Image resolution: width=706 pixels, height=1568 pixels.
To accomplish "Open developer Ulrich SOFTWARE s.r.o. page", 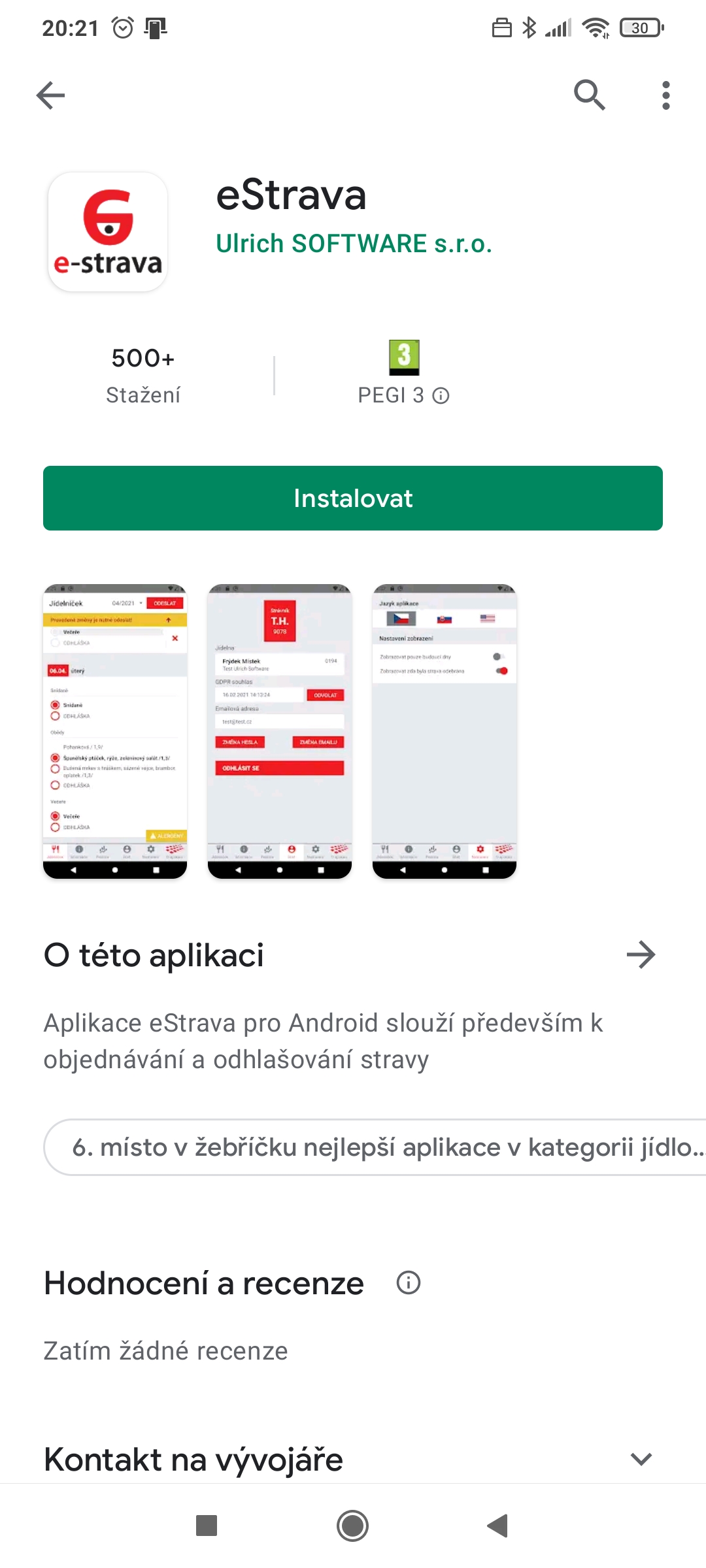I will coord(353,244).
